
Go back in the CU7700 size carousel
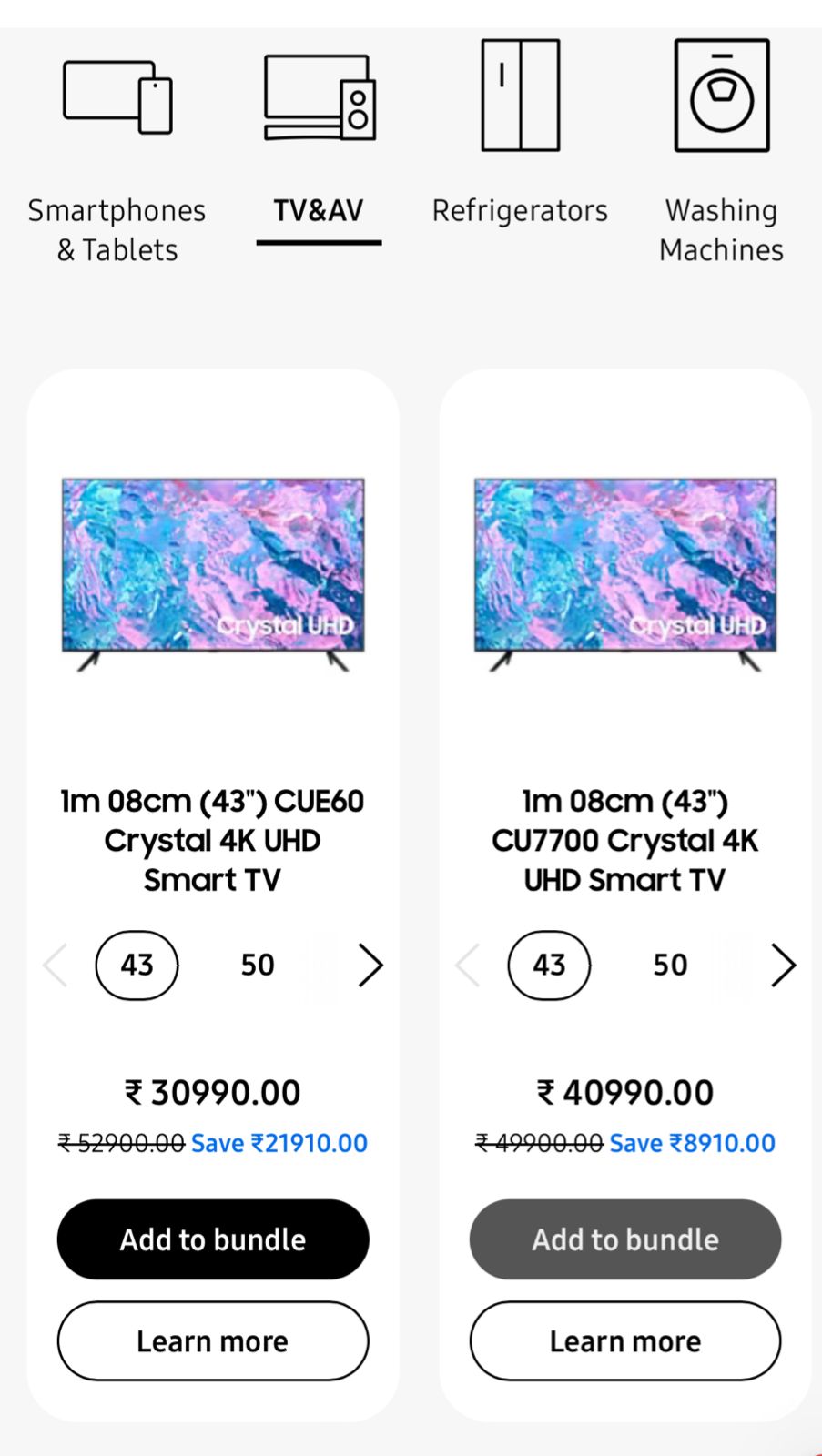coord(466,965)
